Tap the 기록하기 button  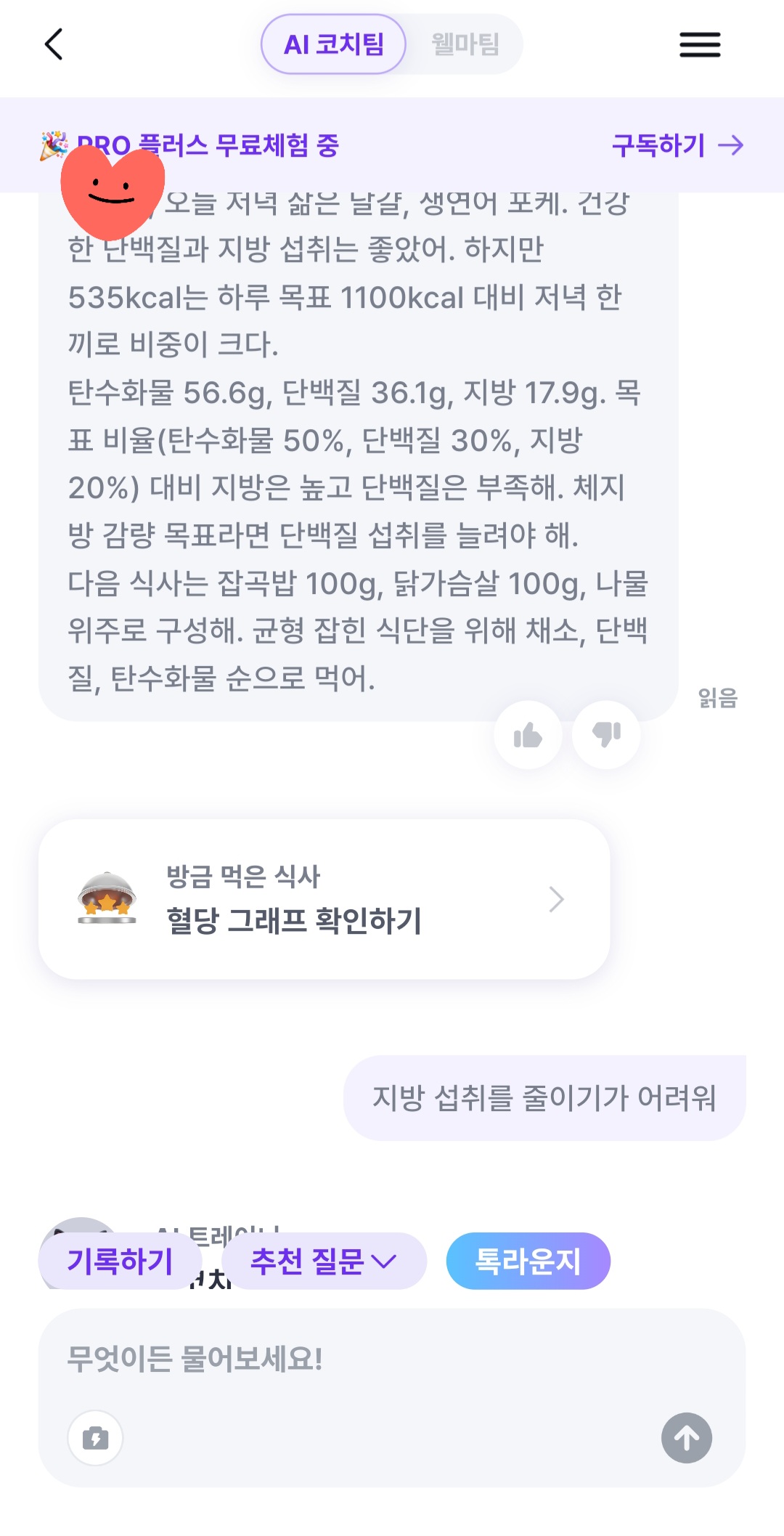tap(121, 1261)
